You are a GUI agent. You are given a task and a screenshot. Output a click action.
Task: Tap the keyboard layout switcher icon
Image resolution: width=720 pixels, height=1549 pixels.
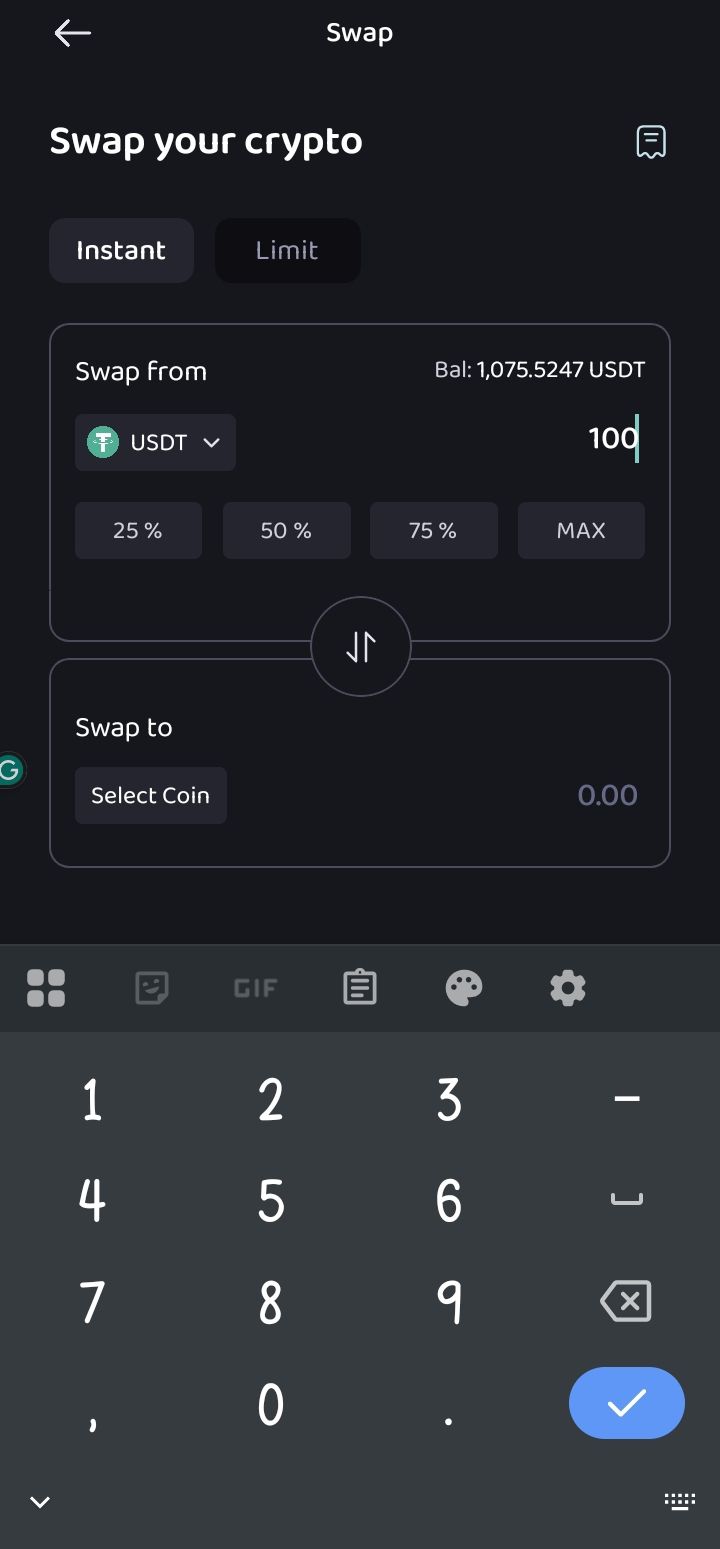pyautogui.click(x=679, y=1501)
